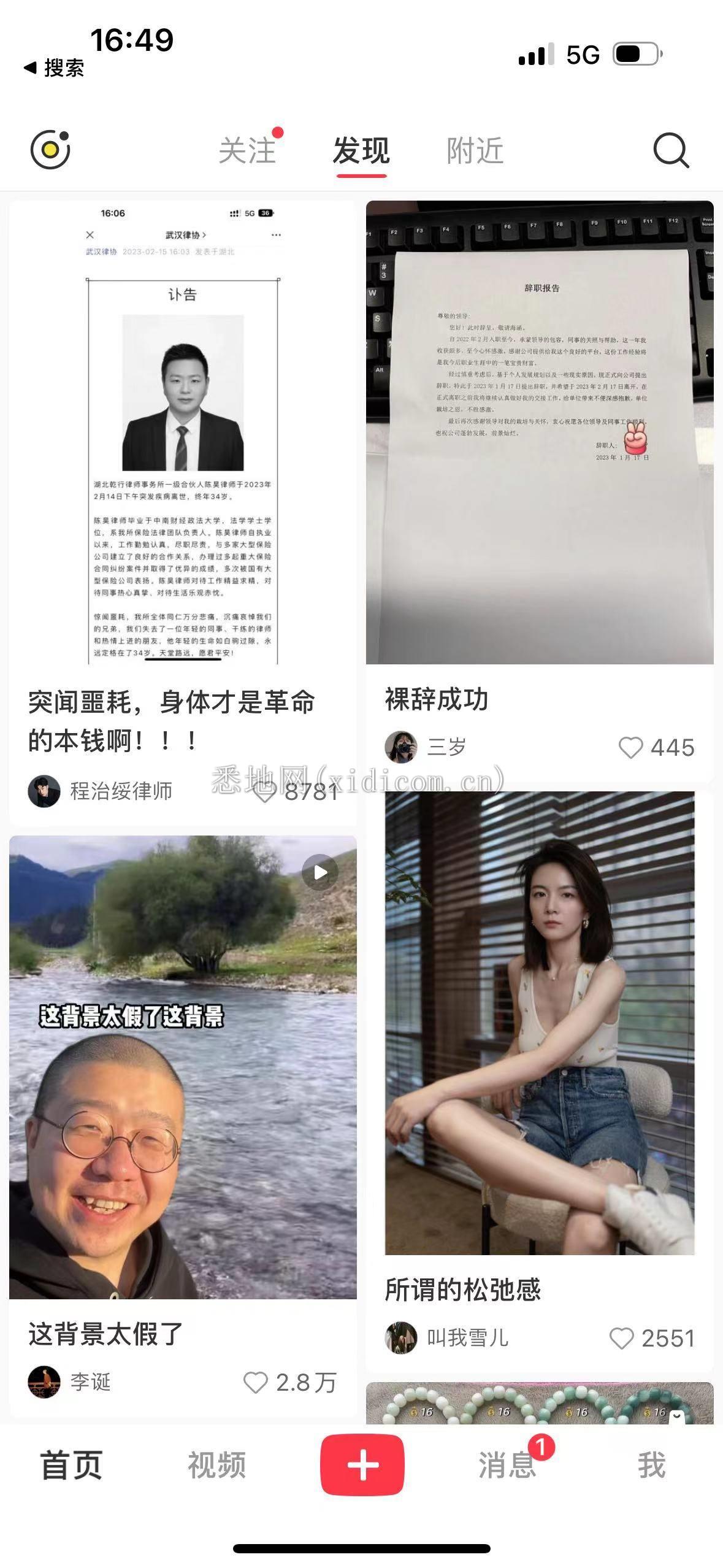723x1568 pixels.
Task: Open the camera moments icon
Action: (50, 149)
